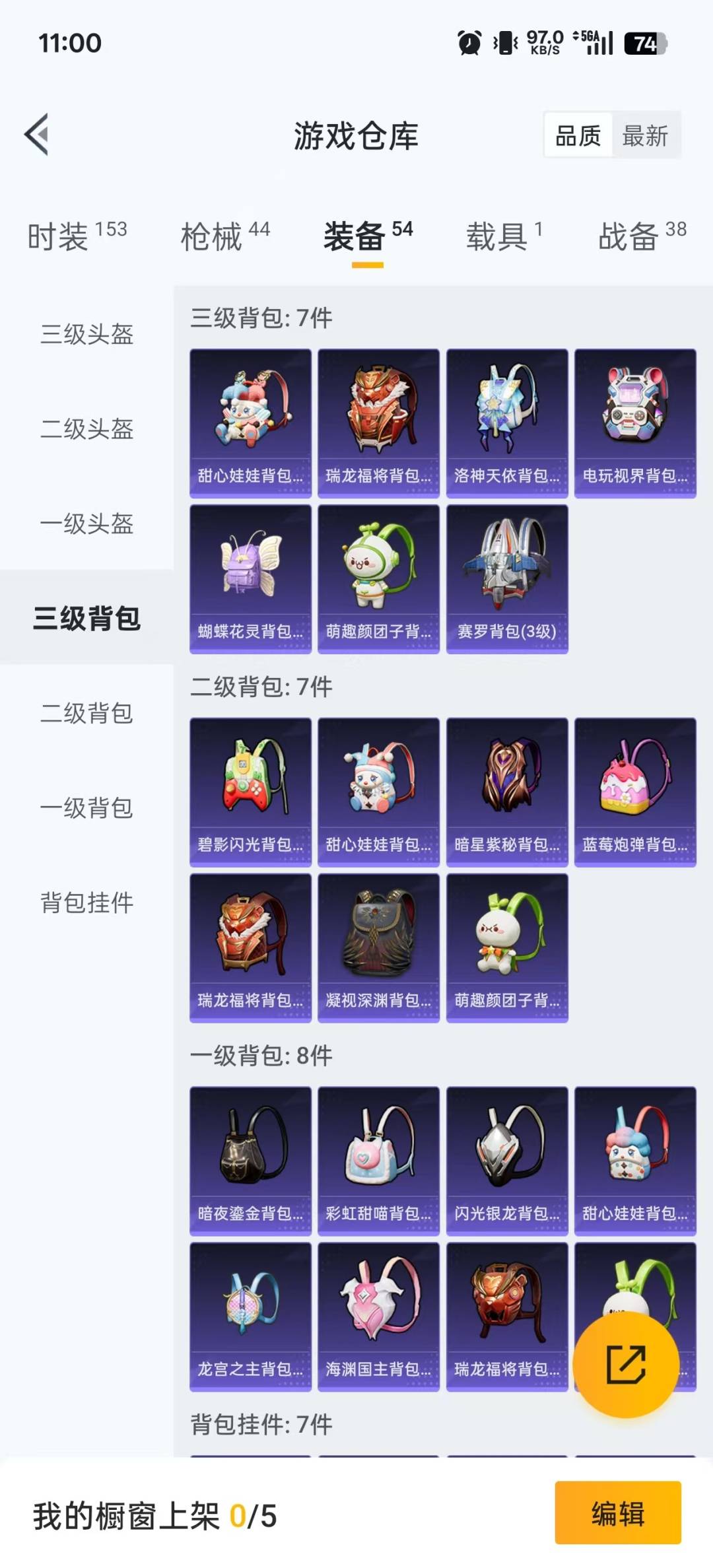
Task: Tap the 编辑 button
Action: click(618, 1513)
